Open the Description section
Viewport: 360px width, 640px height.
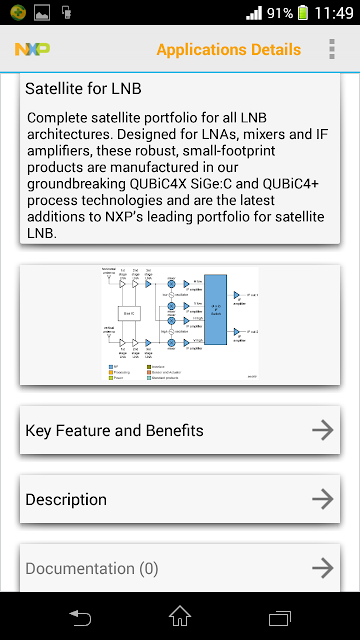coord(180,499)
